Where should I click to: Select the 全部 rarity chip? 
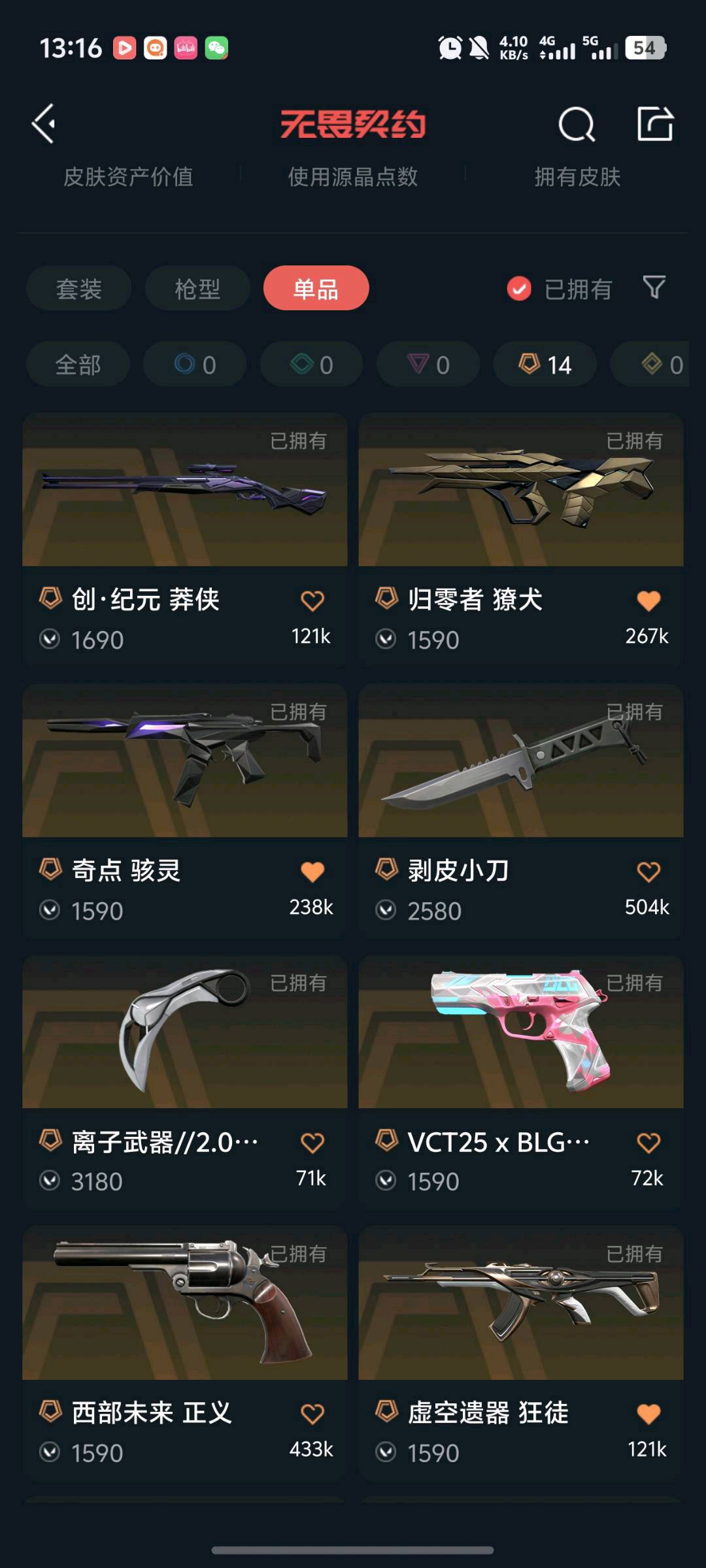click(x=78, y=365)
